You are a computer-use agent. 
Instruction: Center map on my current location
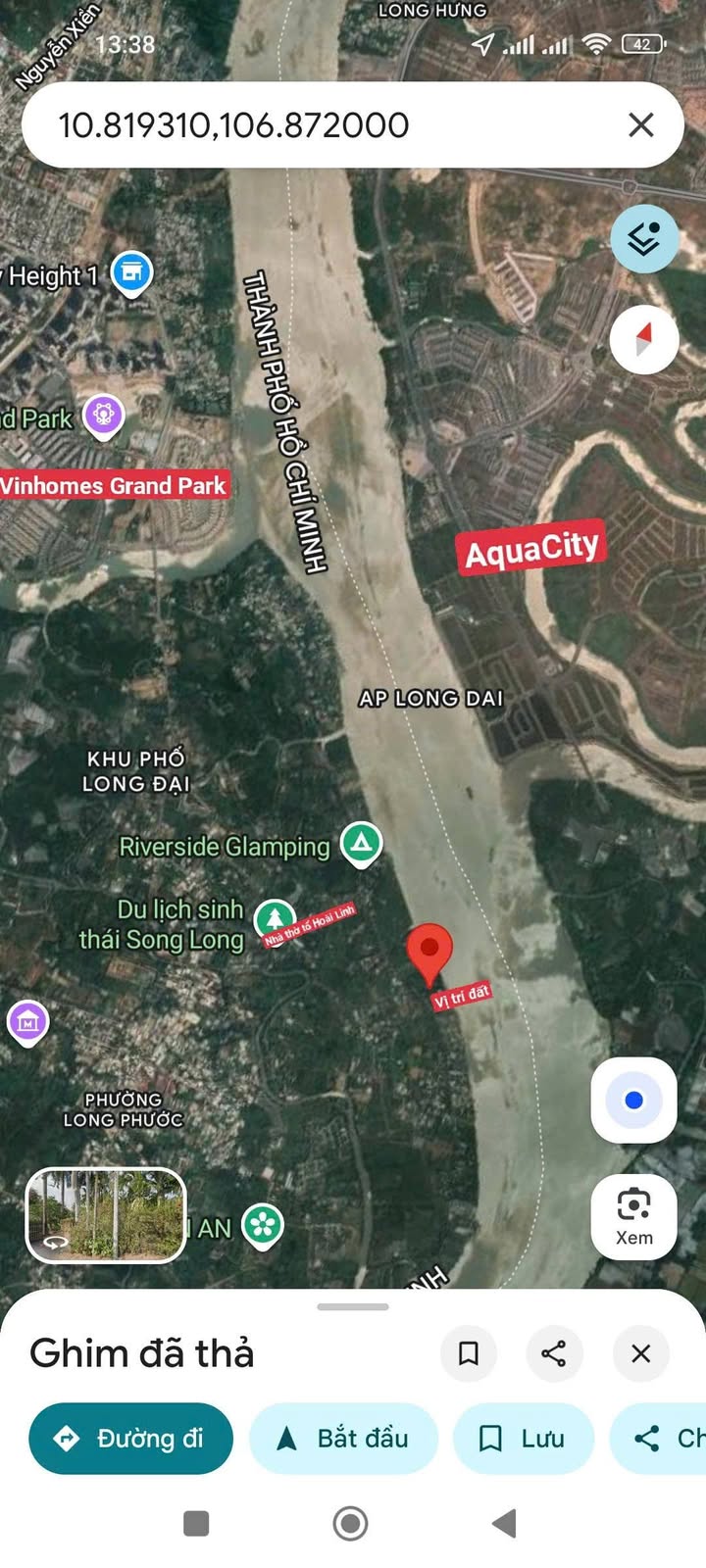pos(633,1101)
